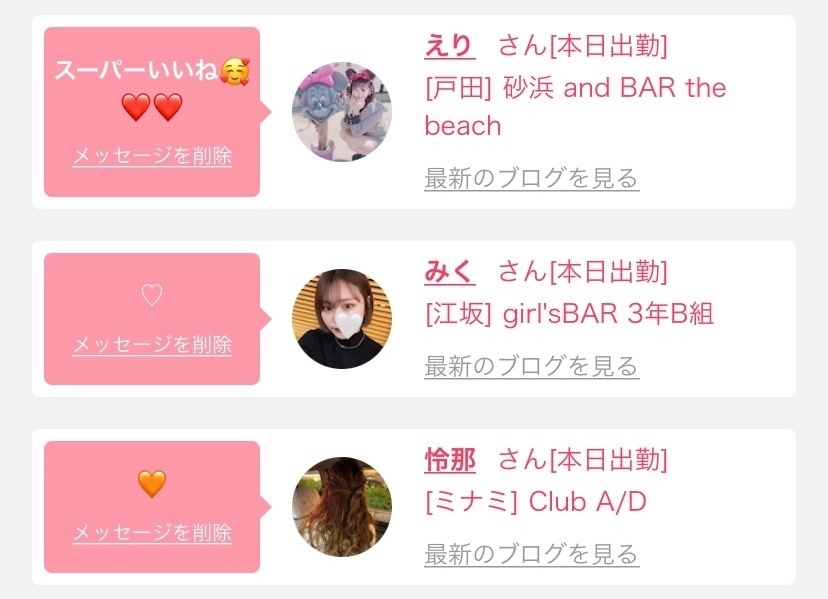View えり's latest blog
The width and height of the screenshot is (828, 599).
click(531, 179)
